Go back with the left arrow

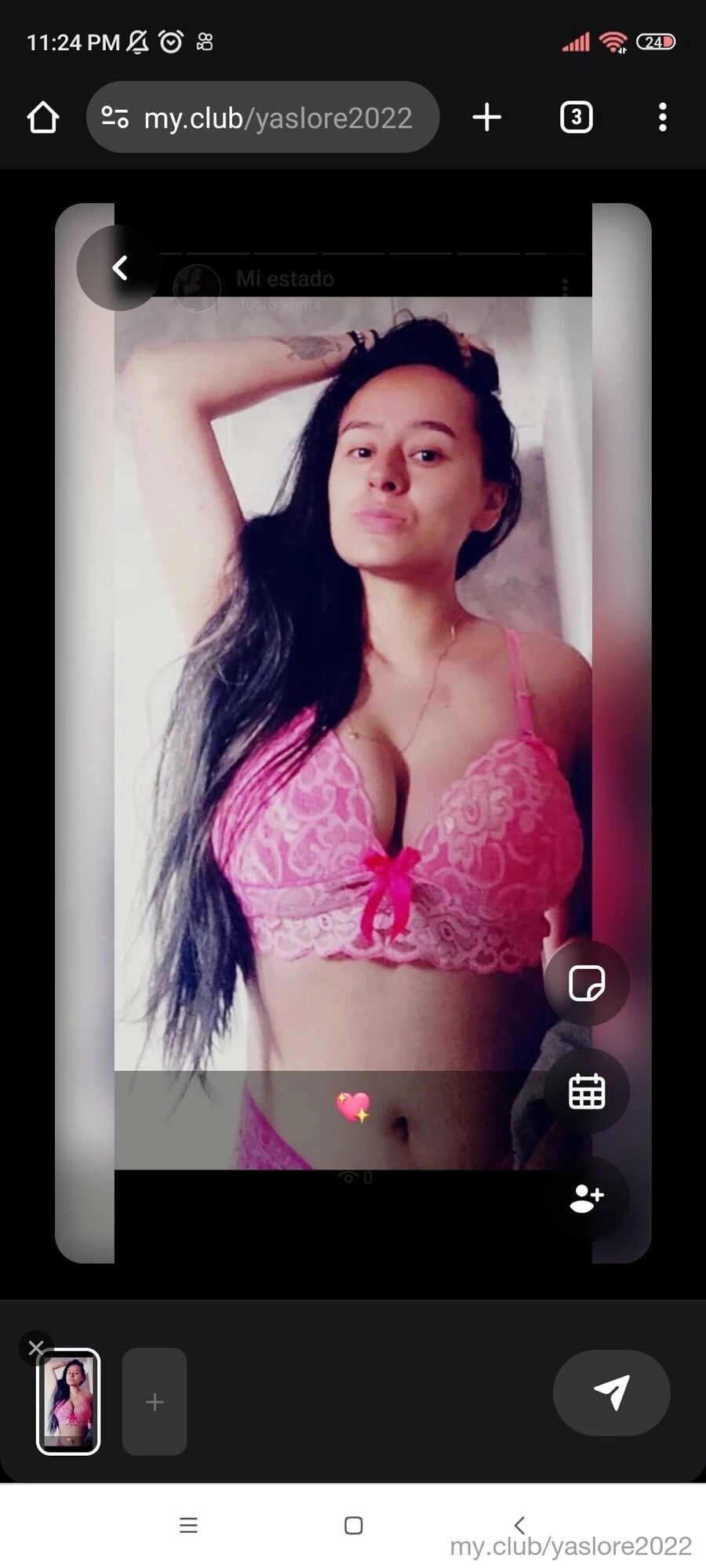[119, 268]
